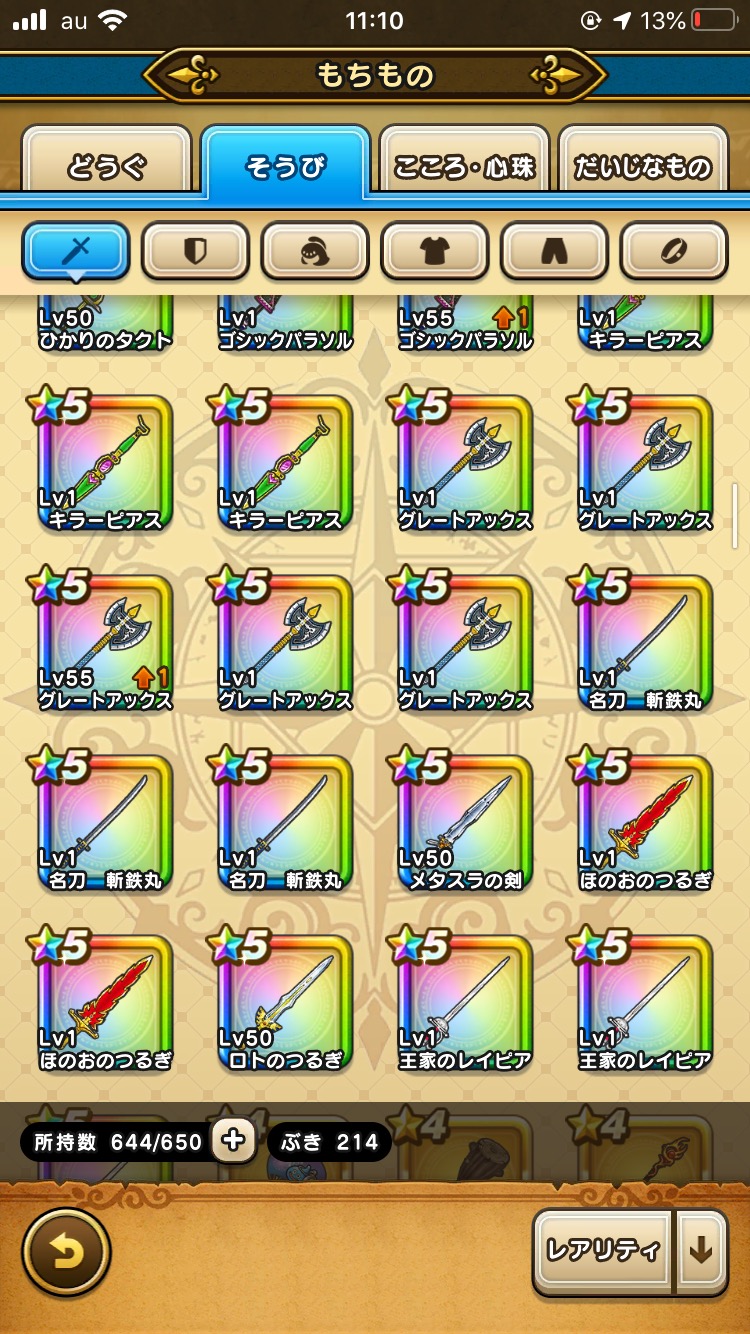Select the Lv50 ロトのつるぎ sword

coord(284,1000)
